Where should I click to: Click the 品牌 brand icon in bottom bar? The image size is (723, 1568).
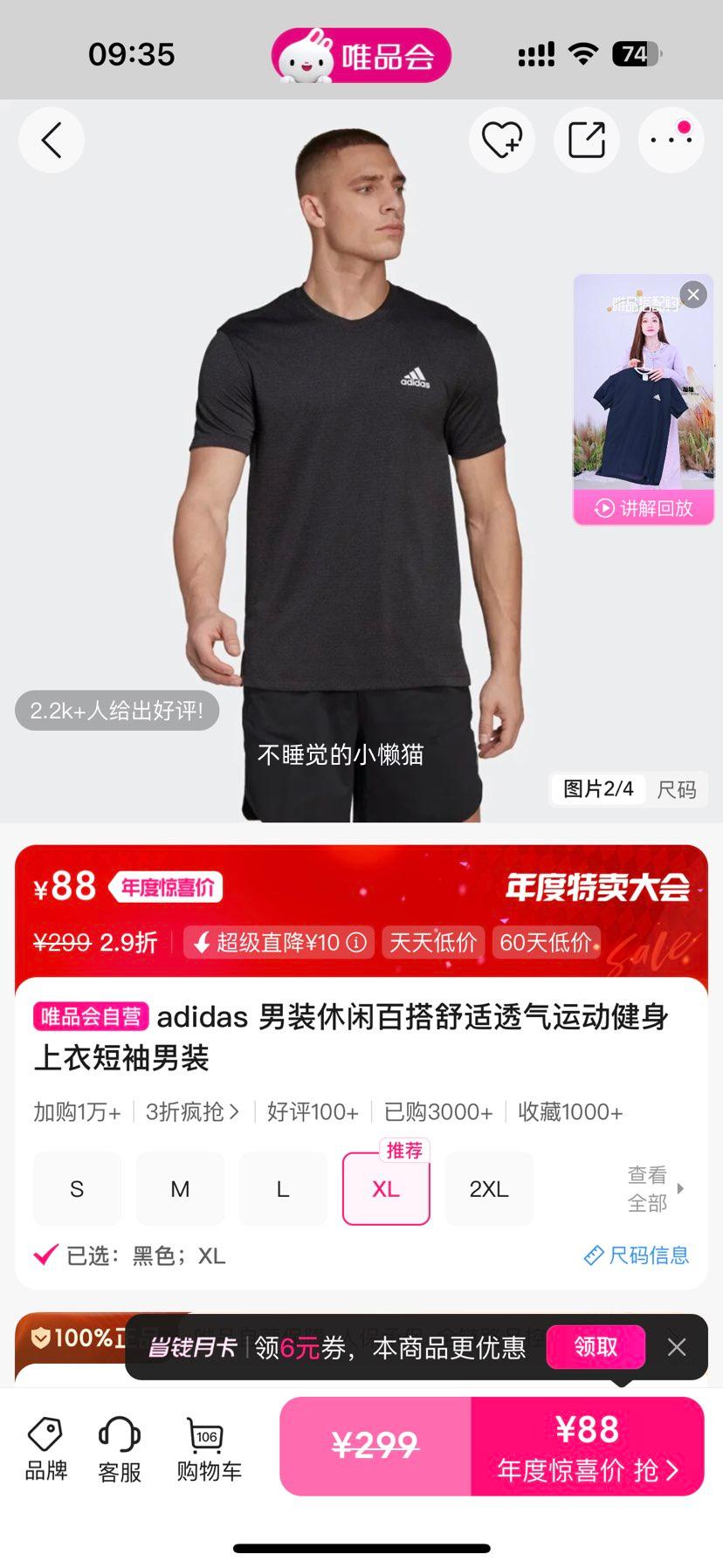click(x=45, y=1445)
